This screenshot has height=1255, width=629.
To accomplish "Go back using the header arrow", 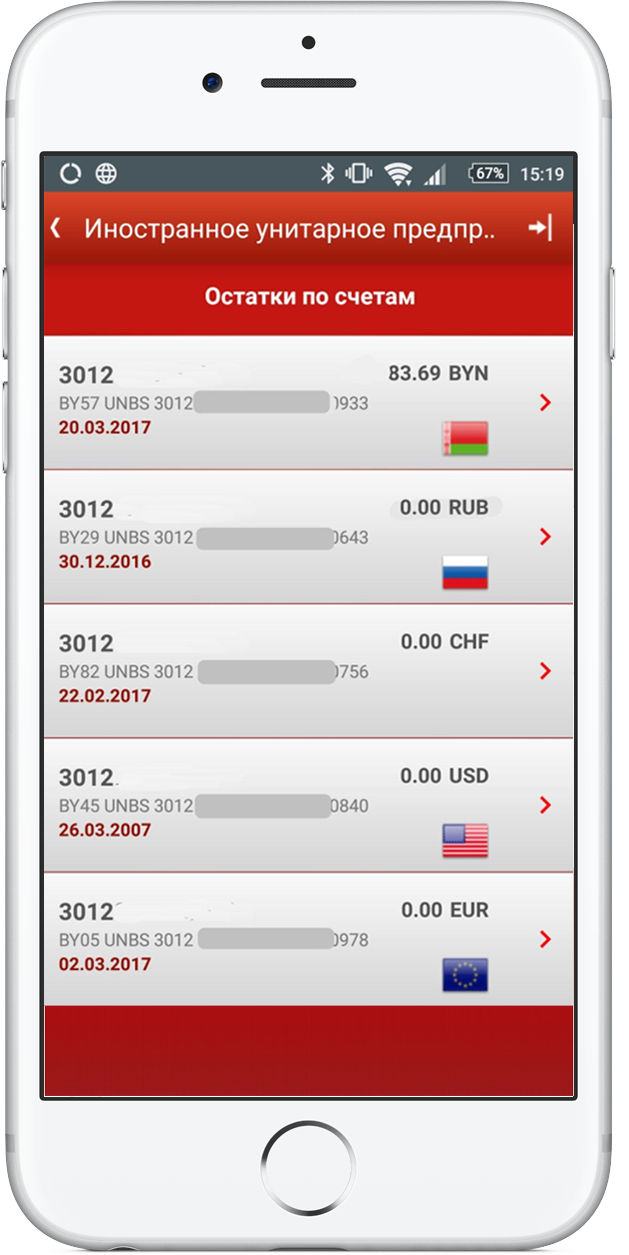I will click(x=56, y=228).
